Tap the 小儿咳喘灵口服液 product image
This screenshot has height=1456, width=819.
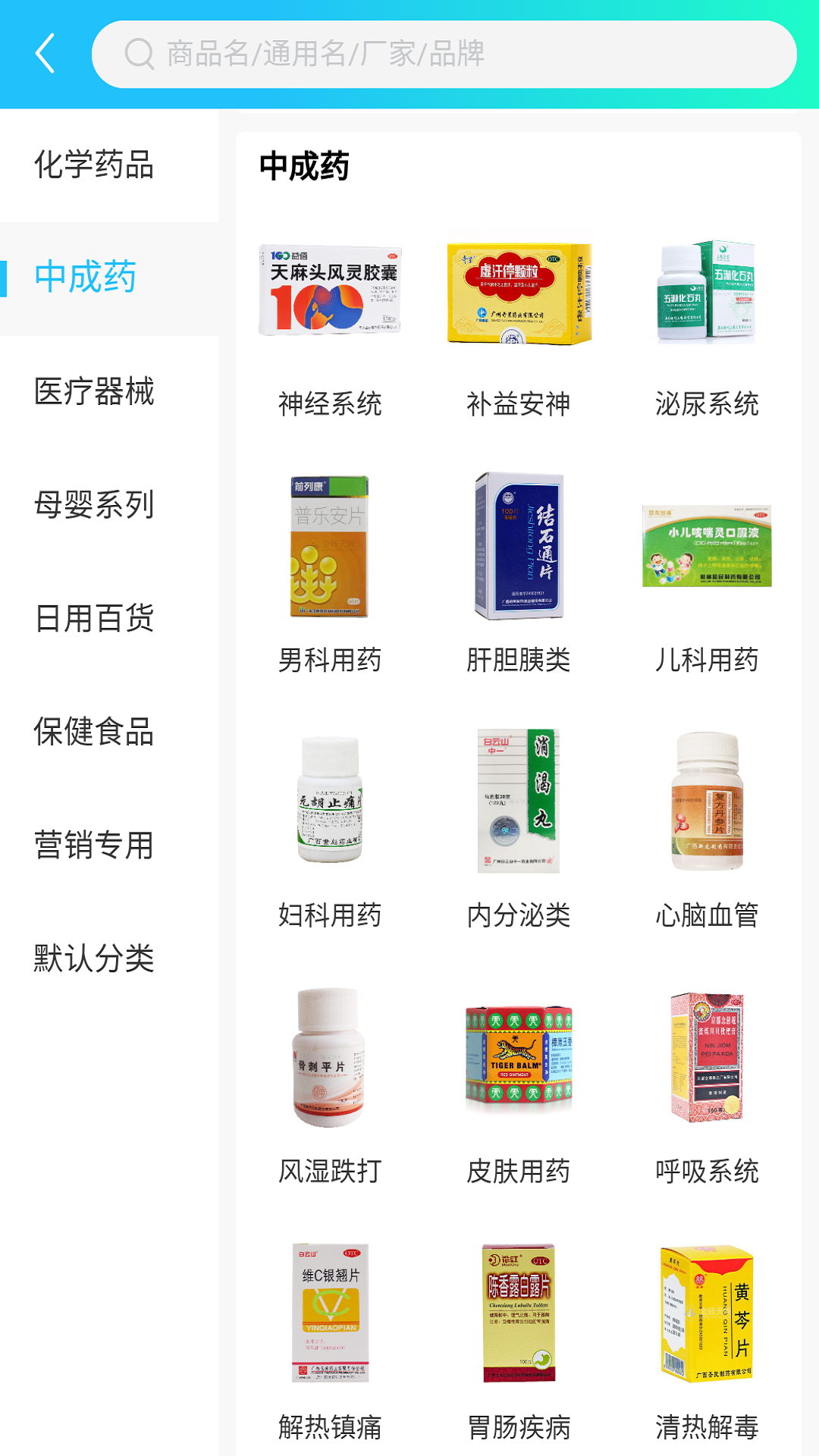click(707, 546)
